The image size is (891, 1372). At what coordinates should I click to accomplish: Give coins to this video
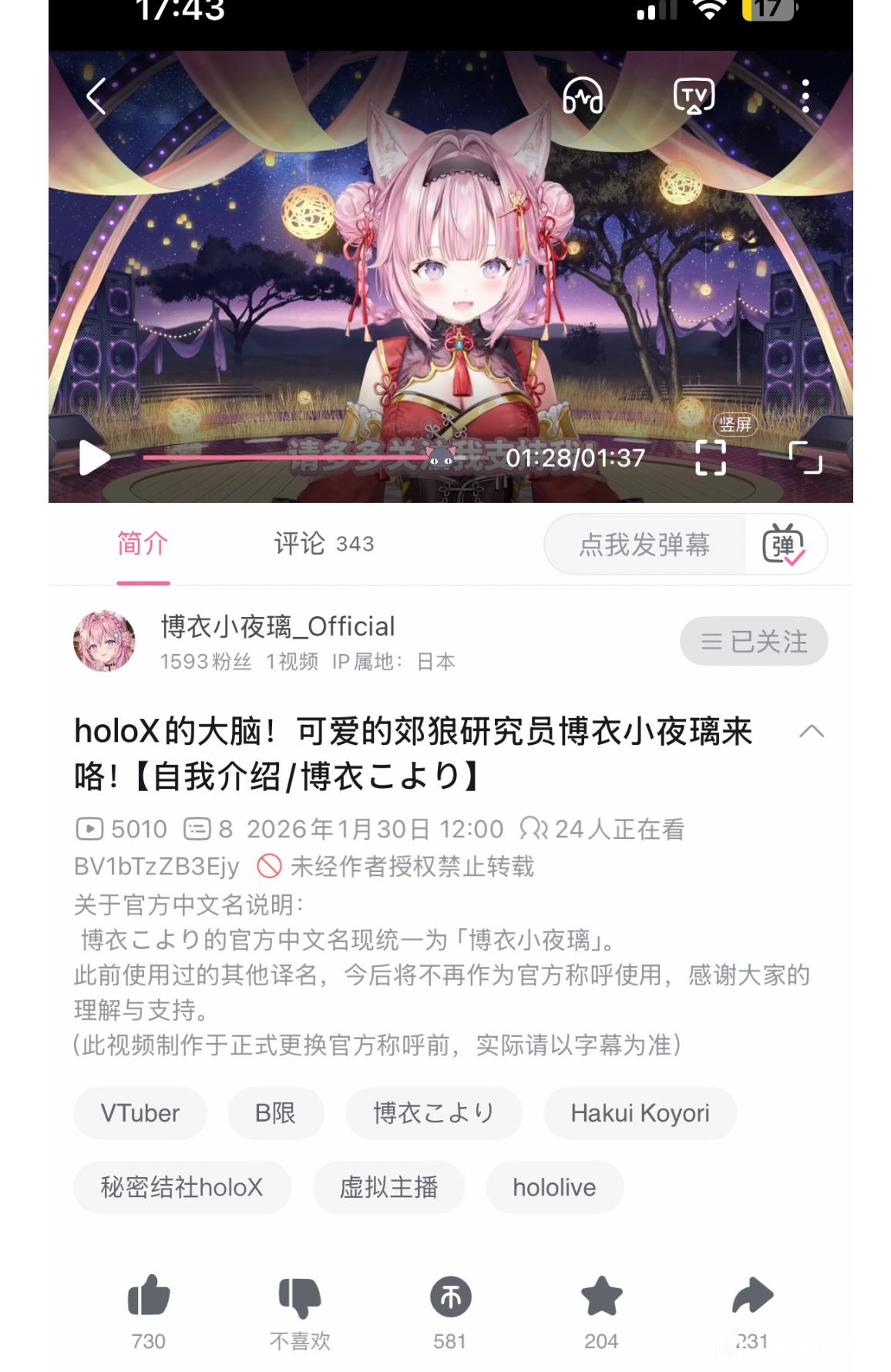(x=450, y=1297)
